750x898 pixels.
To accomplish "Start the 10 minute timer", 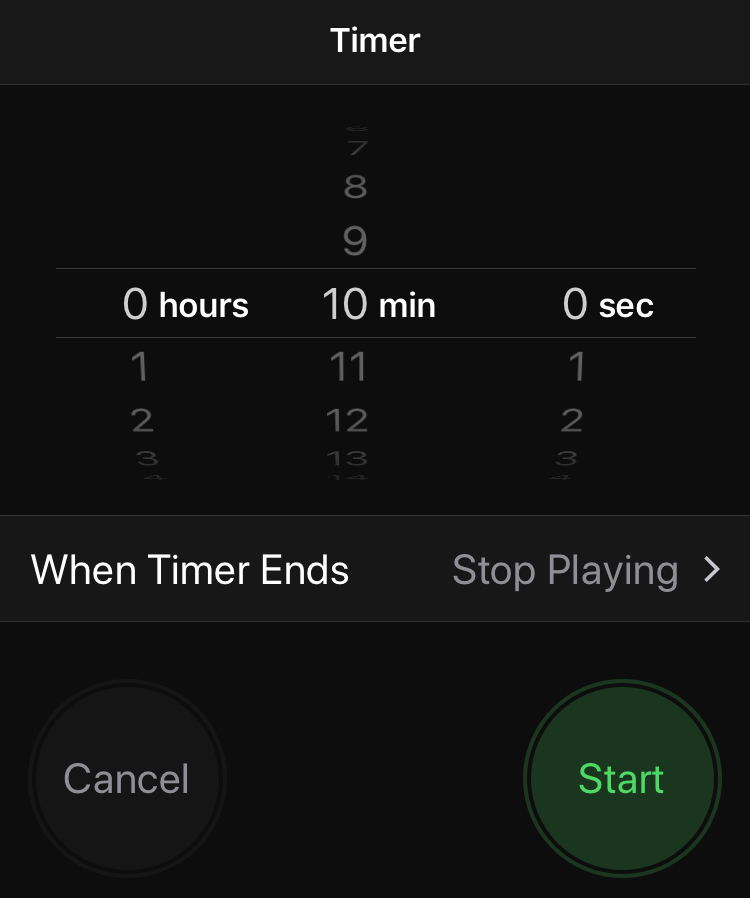I will tap(621, 779).
